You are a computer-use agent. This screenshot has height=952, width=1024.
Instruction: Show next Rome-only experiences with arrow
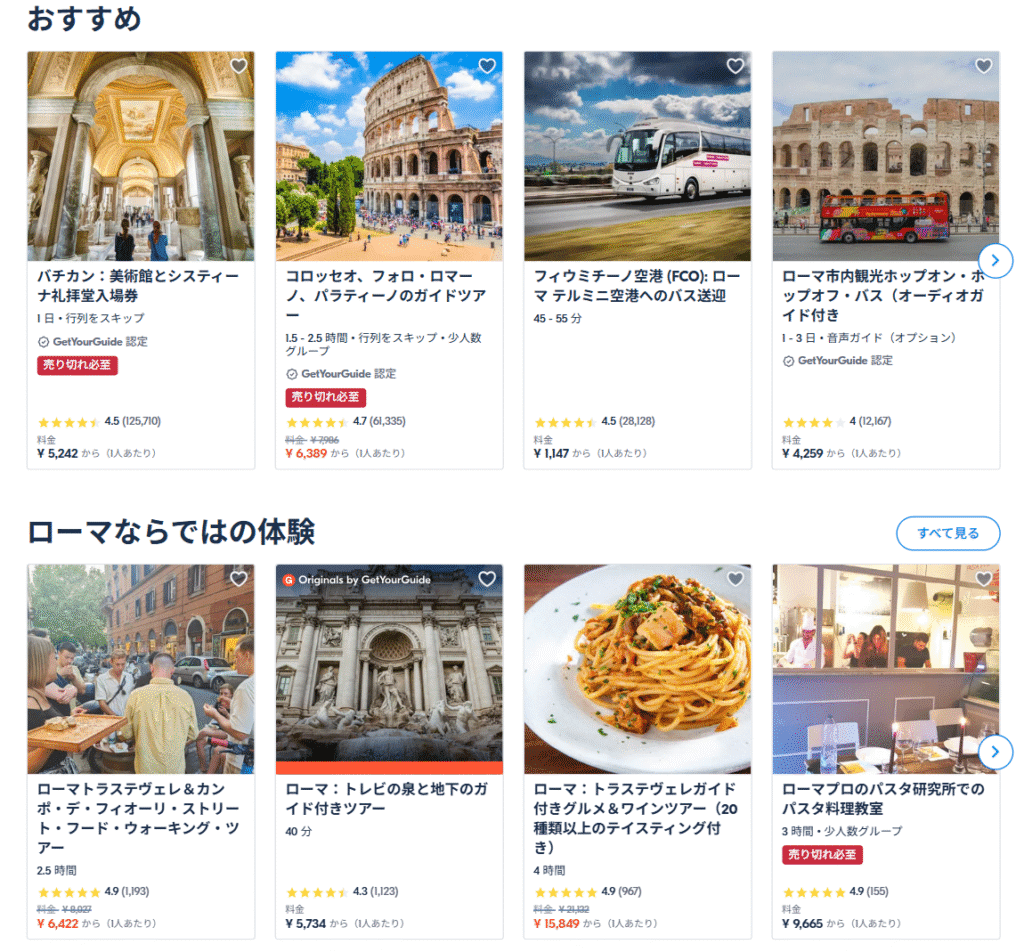click(x=995, y=752)
